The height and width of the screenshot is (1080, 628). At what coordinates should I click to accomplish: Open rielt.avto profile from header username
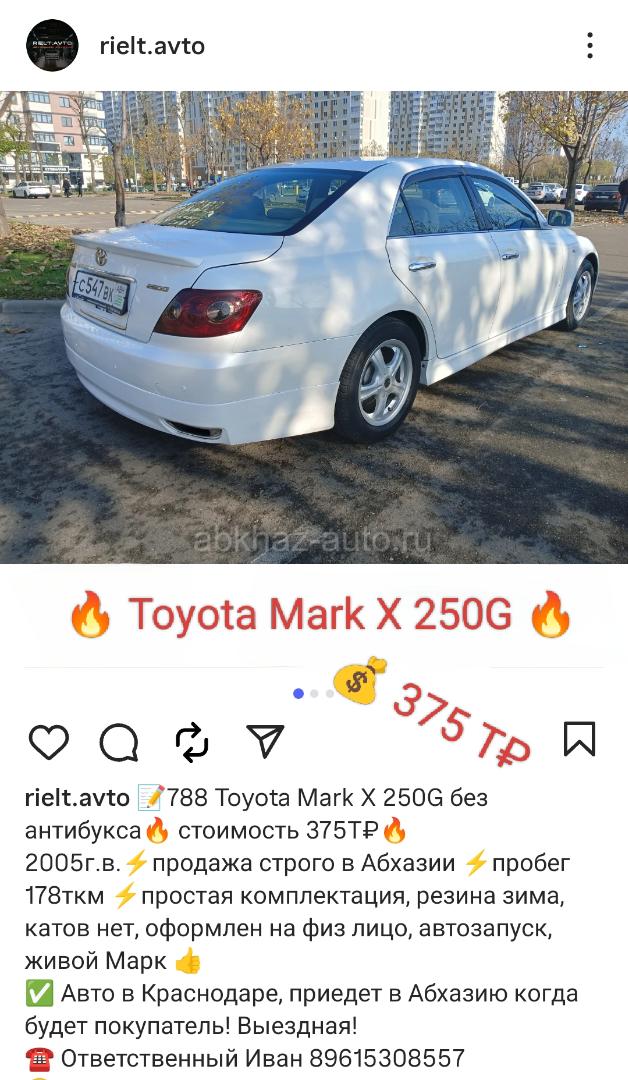(x=152, y=46)
